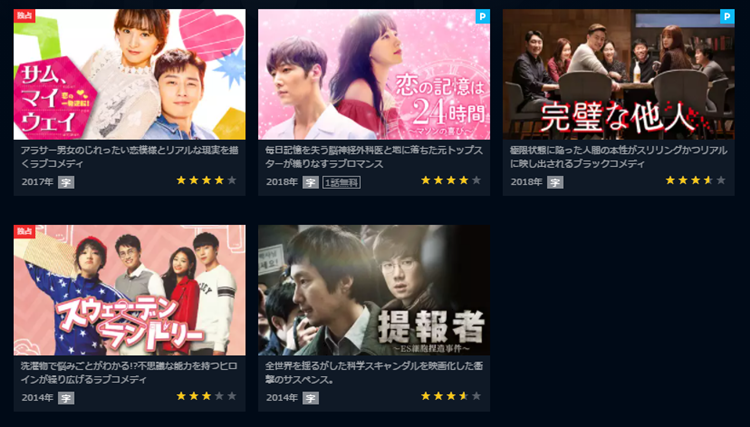750x427 pixels.
Task: Open 恋の記憶は24時間 drama card
Action: coord(374,75)
